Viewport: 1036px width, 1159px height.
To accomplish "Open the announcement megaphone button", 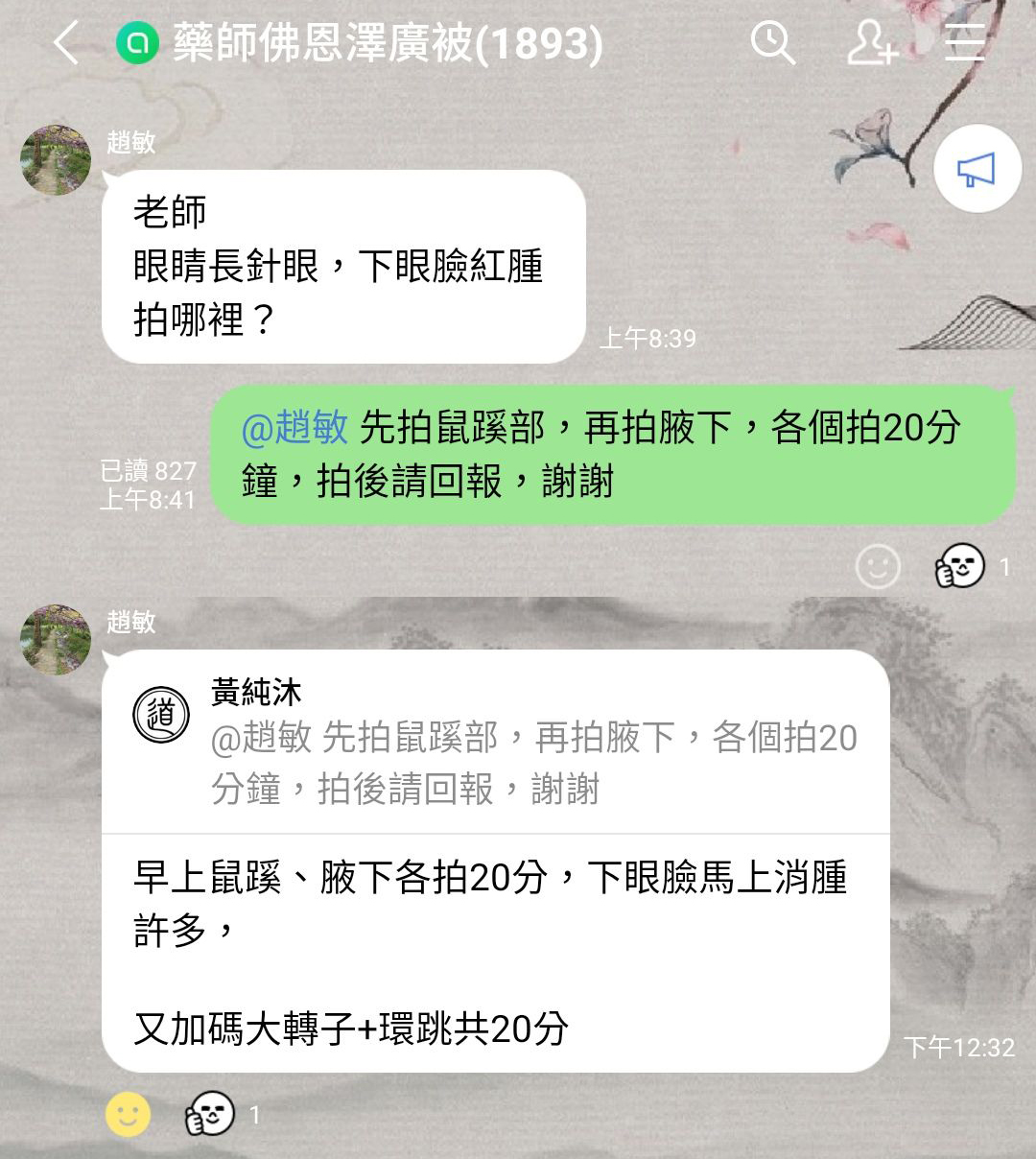I will pos(976,171).
